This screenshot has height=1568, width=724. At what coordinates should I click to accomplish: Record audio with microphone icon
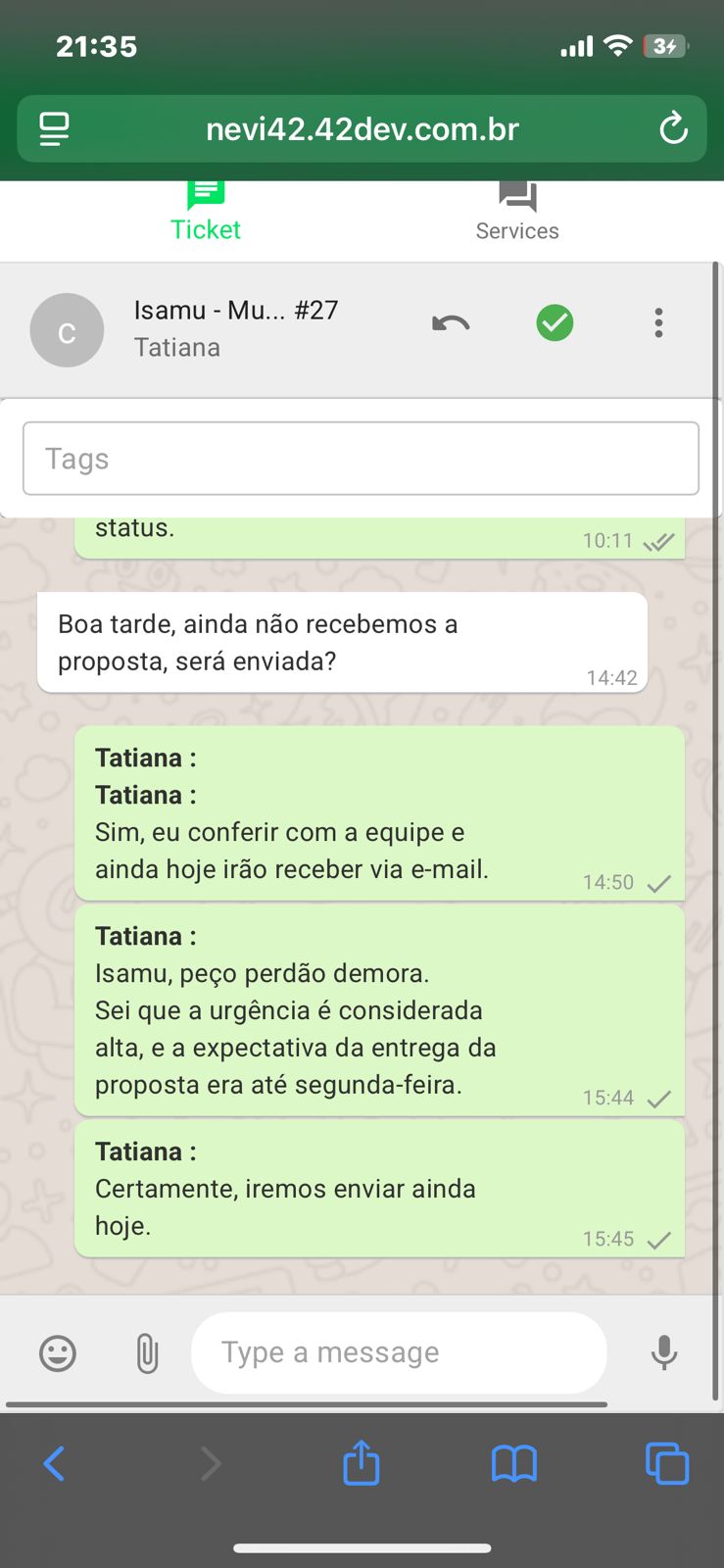pyautogui.click(x=664, y=1353)
